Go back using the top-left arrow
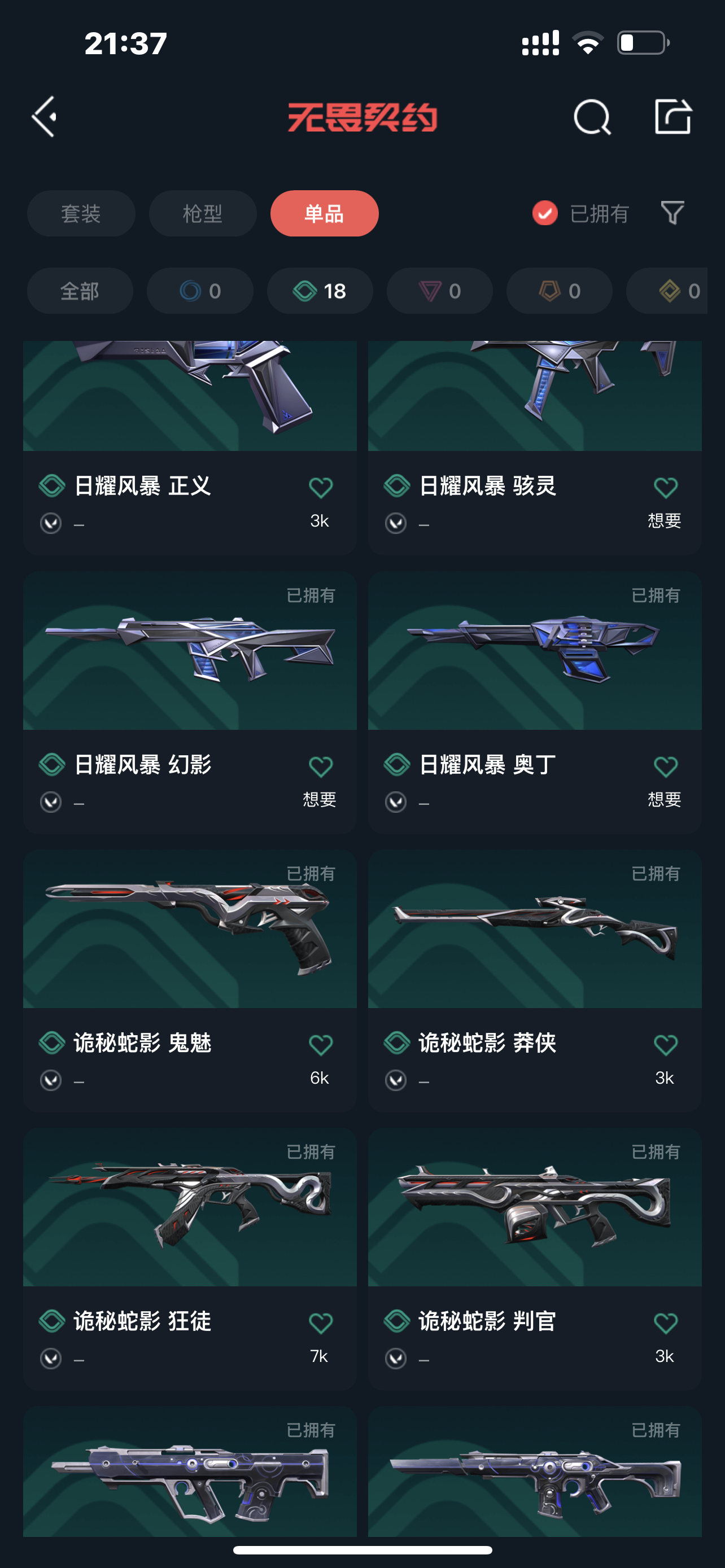725x1568 pixels. [x=45, y=116]
